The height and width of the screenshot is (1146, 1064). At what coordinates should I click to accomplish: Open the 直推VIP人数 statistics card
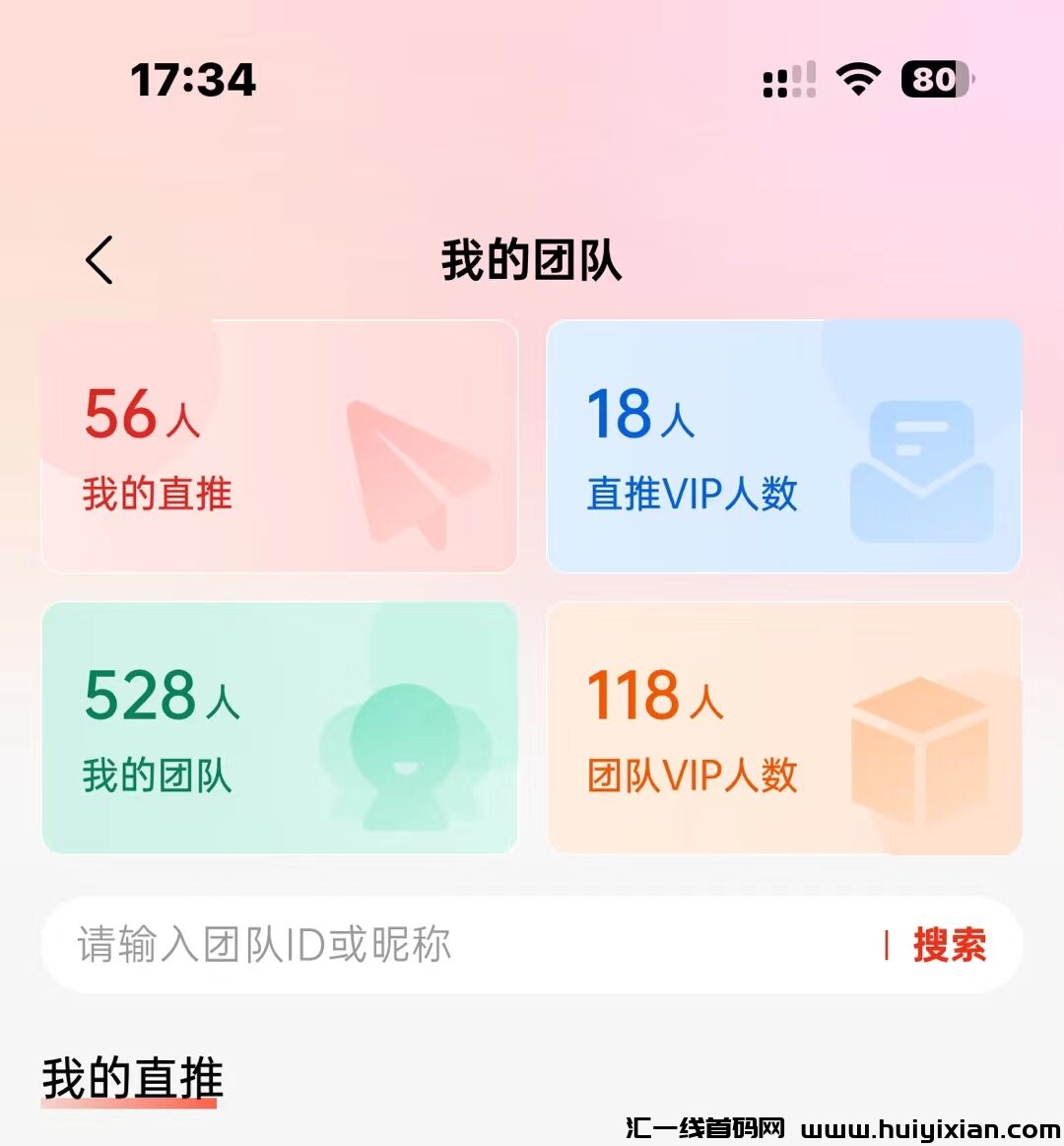[x=783, y=443]
